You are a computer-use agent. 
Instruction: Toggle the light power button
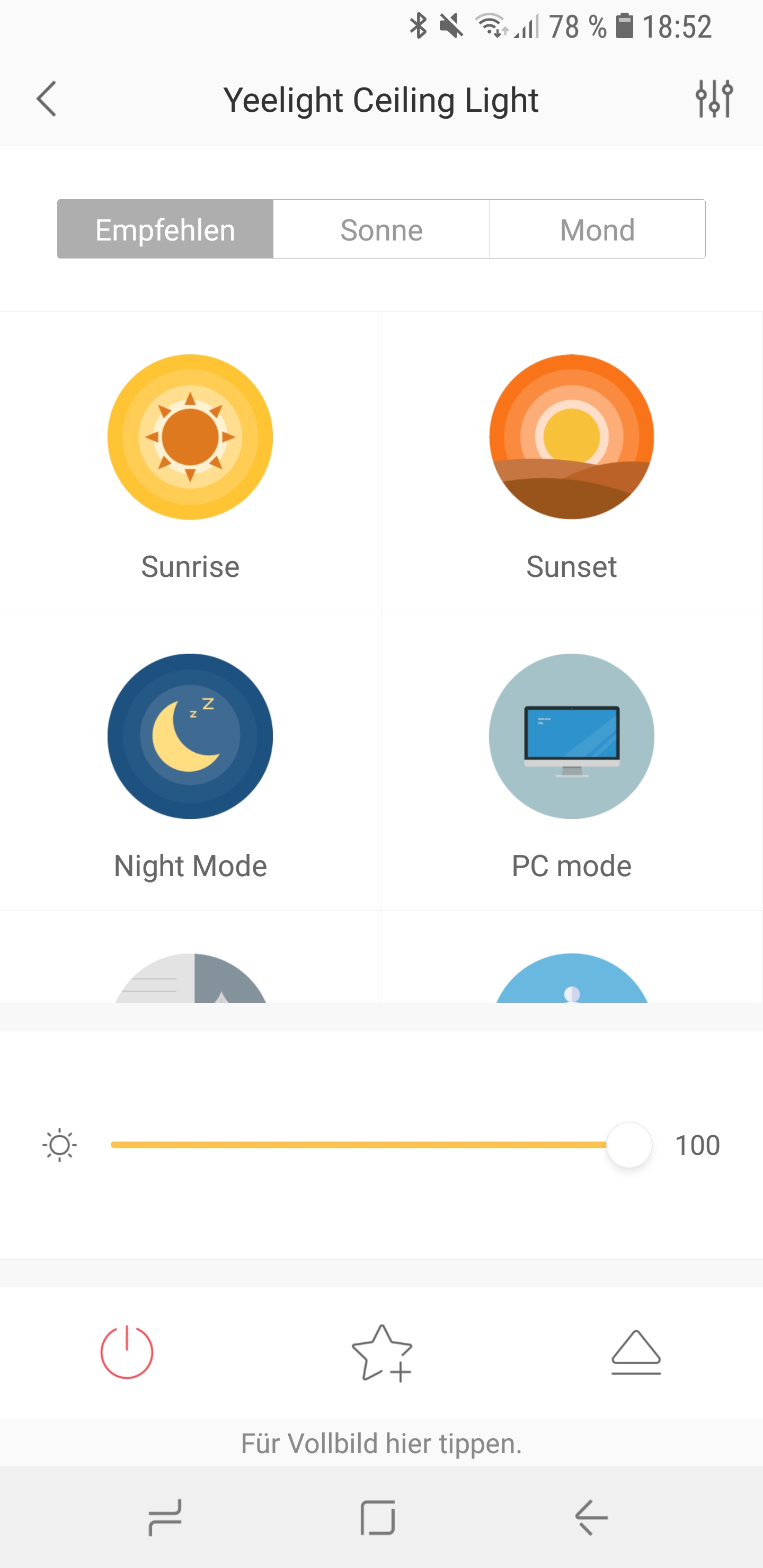(127, 1352)
